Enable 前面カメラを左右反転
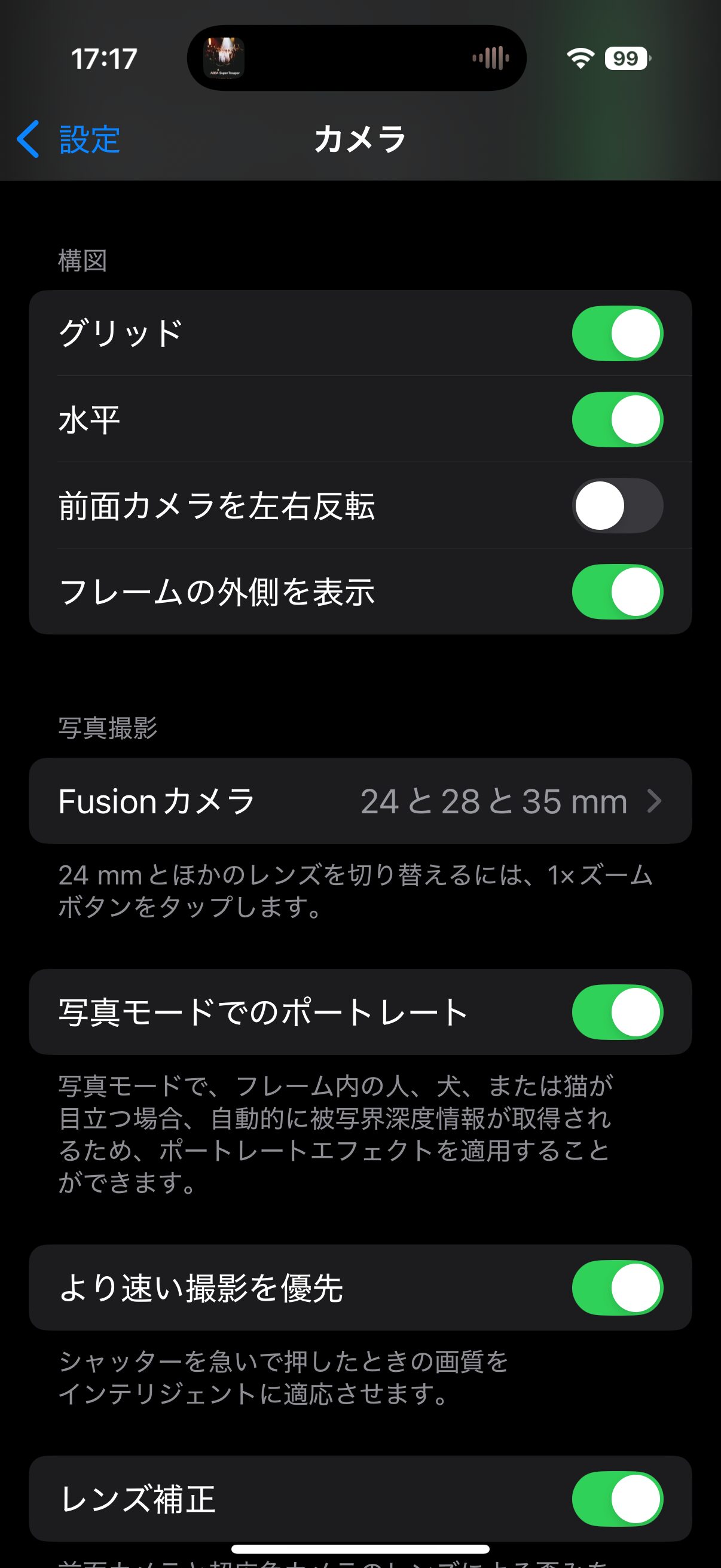The height and width of the screenshot is (1568, 721). coord(617,505)
